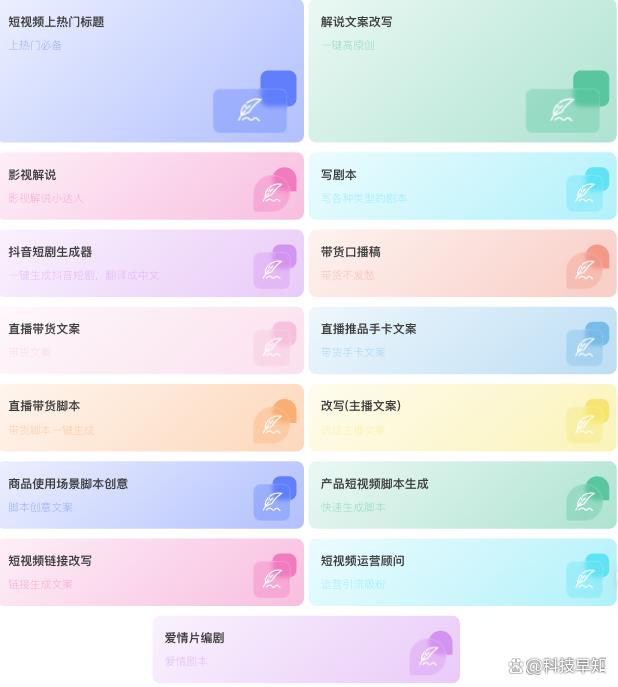
Task: Open the 改写(主播文案) card
Action: 462,417
